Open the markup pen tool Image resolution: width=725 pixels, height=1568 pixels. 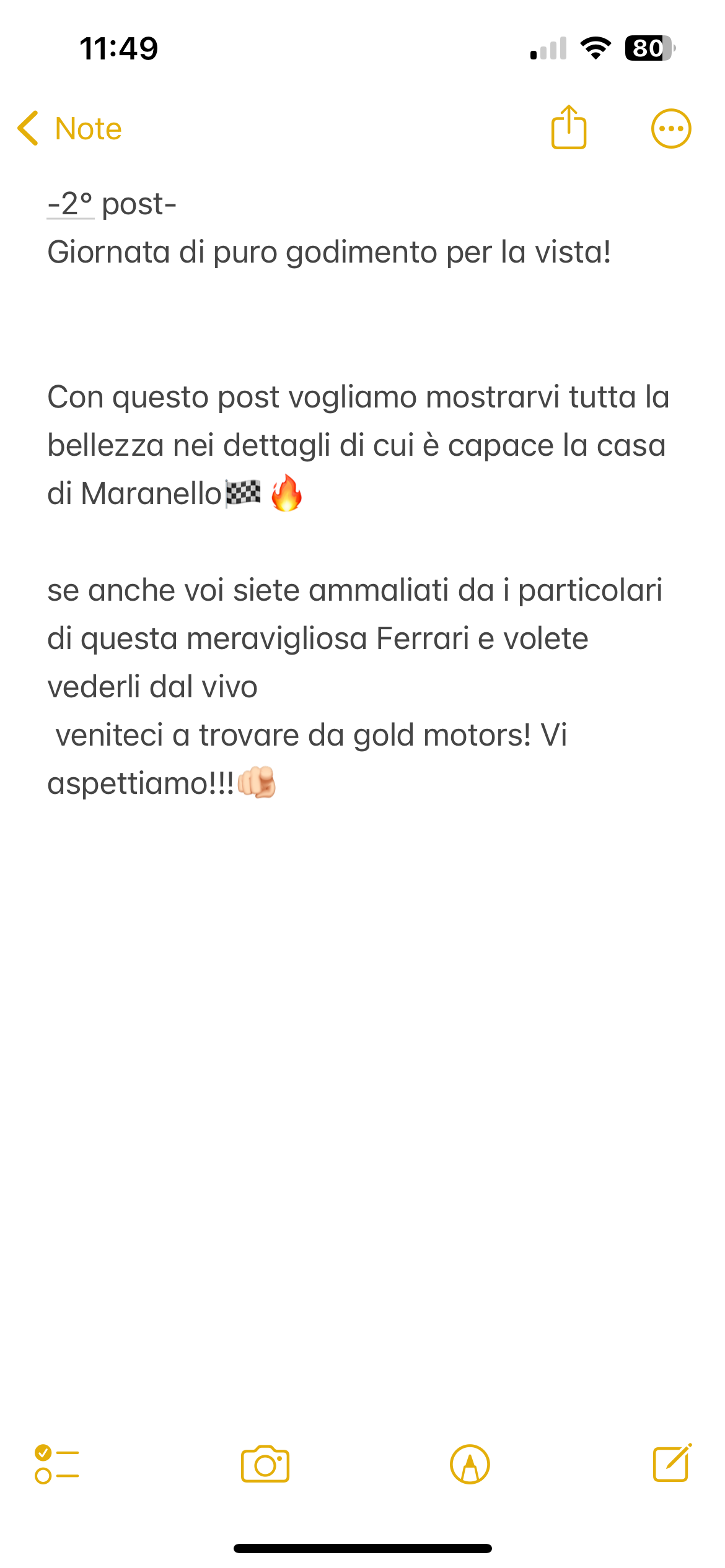(470, 1465)
